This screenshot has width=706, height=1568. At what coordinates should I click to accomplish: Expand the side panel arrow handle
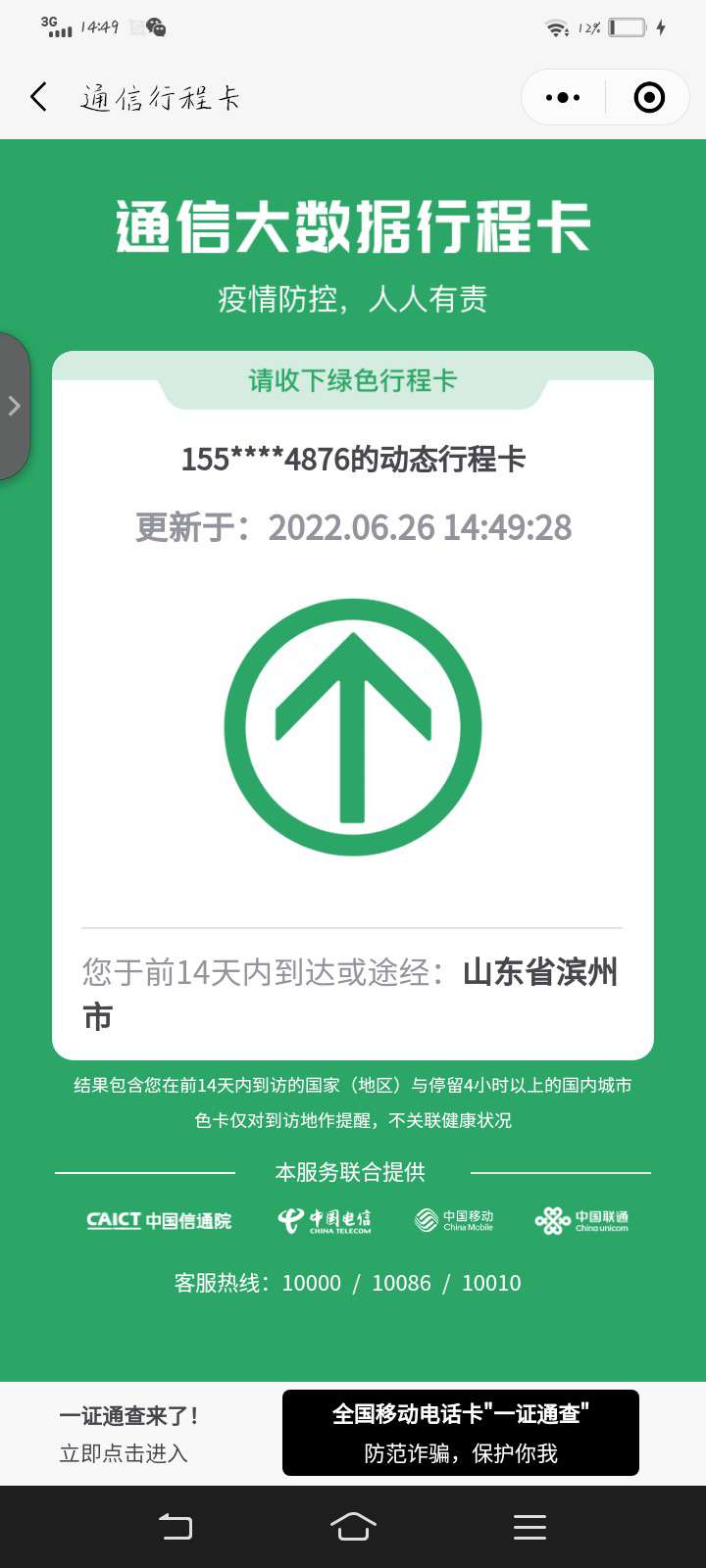[x=14, y=406]
